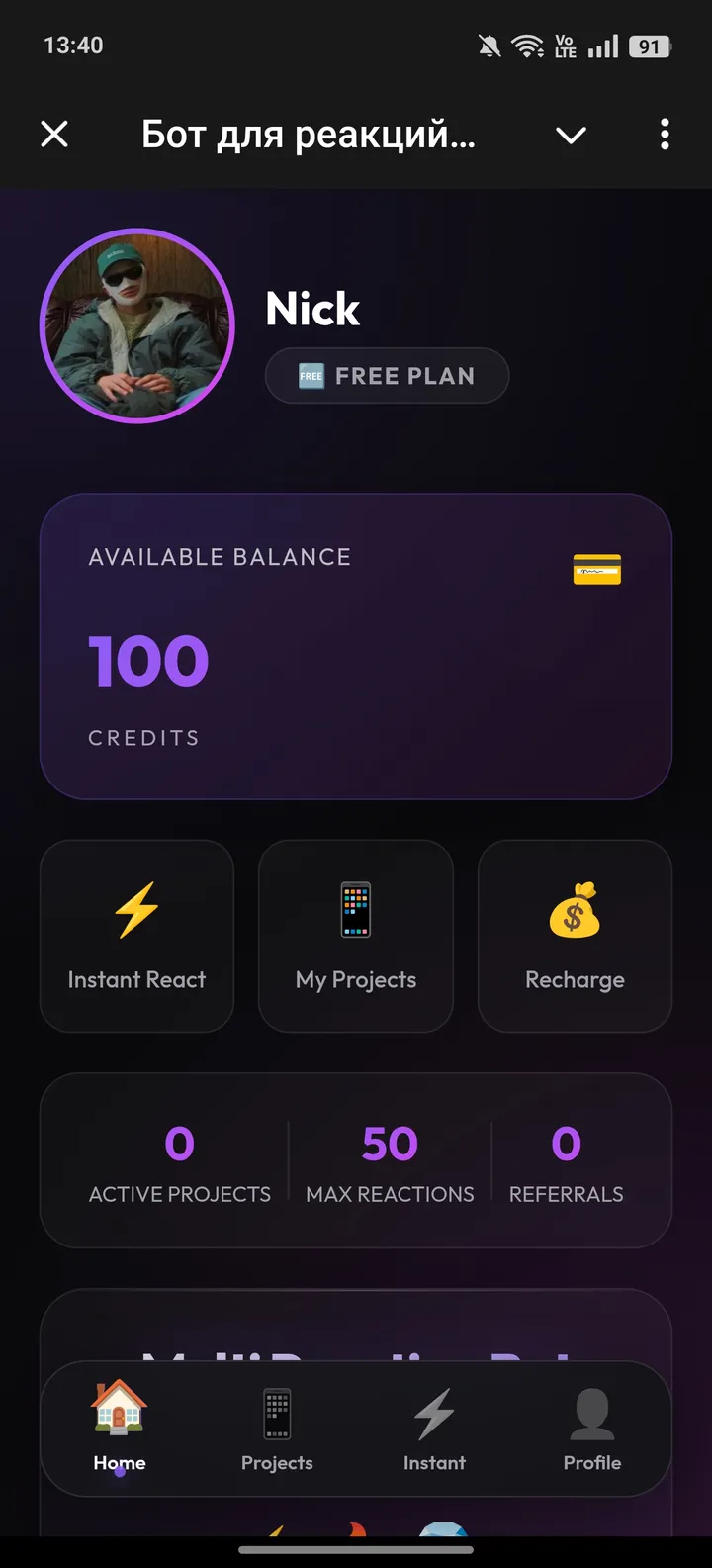Switch to the Projects tab
The width and height of the screenshot is (712, 1568).
click(277, 1429)
